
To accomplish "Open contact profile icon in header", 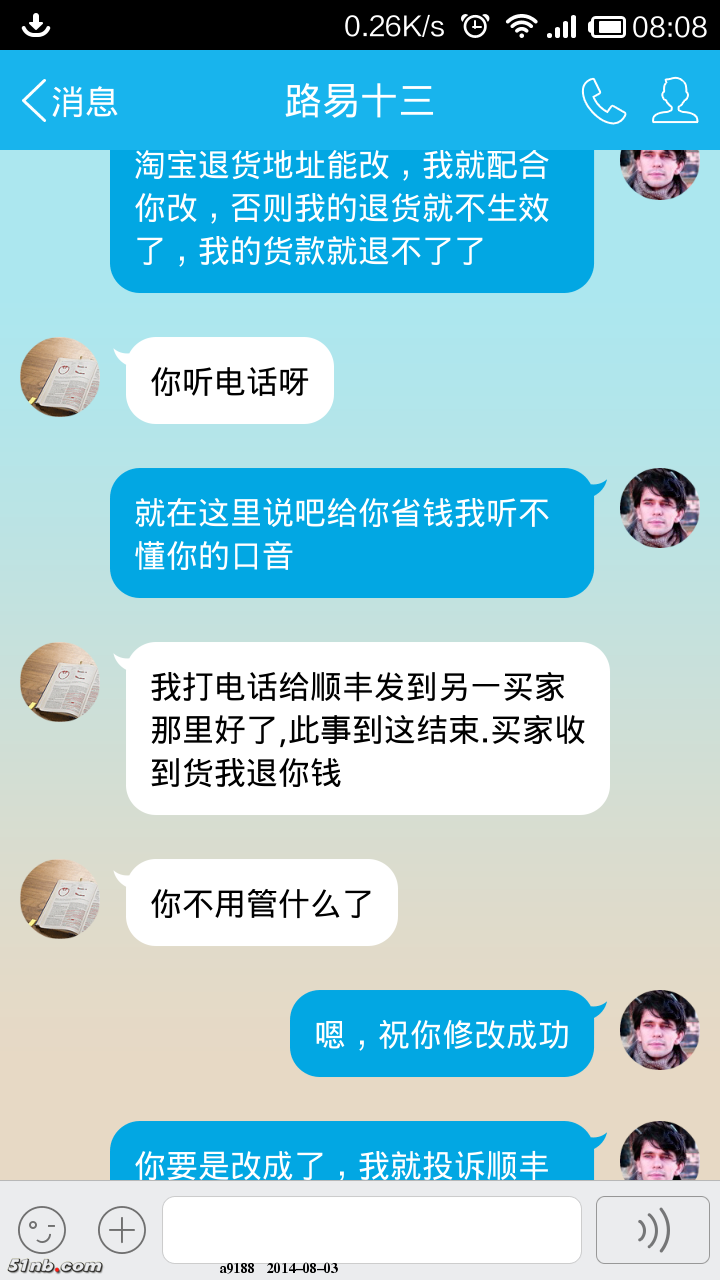I will click(x=675, y=101).
